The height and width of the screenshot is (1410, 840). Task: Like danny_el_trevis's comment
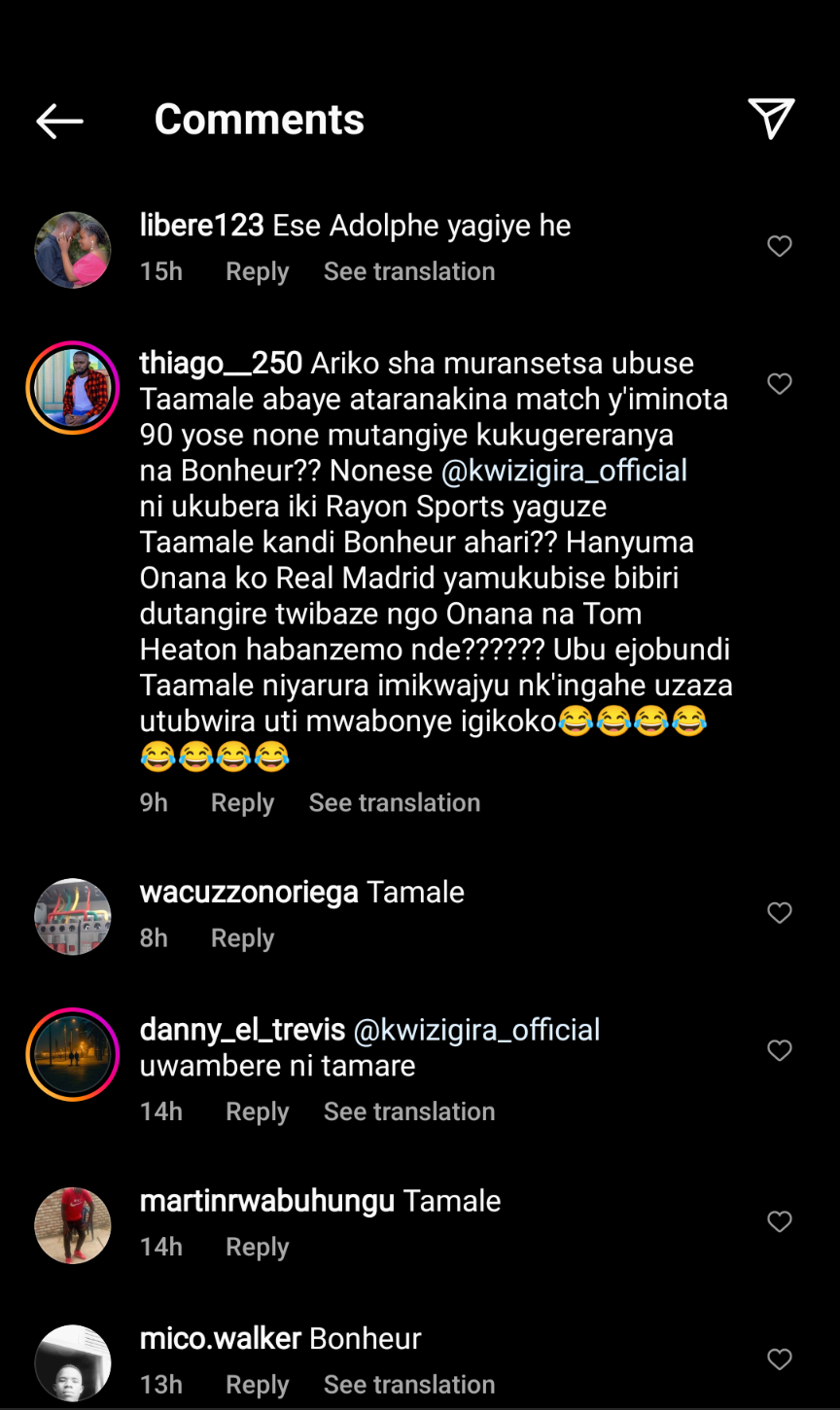point(780,1050)
